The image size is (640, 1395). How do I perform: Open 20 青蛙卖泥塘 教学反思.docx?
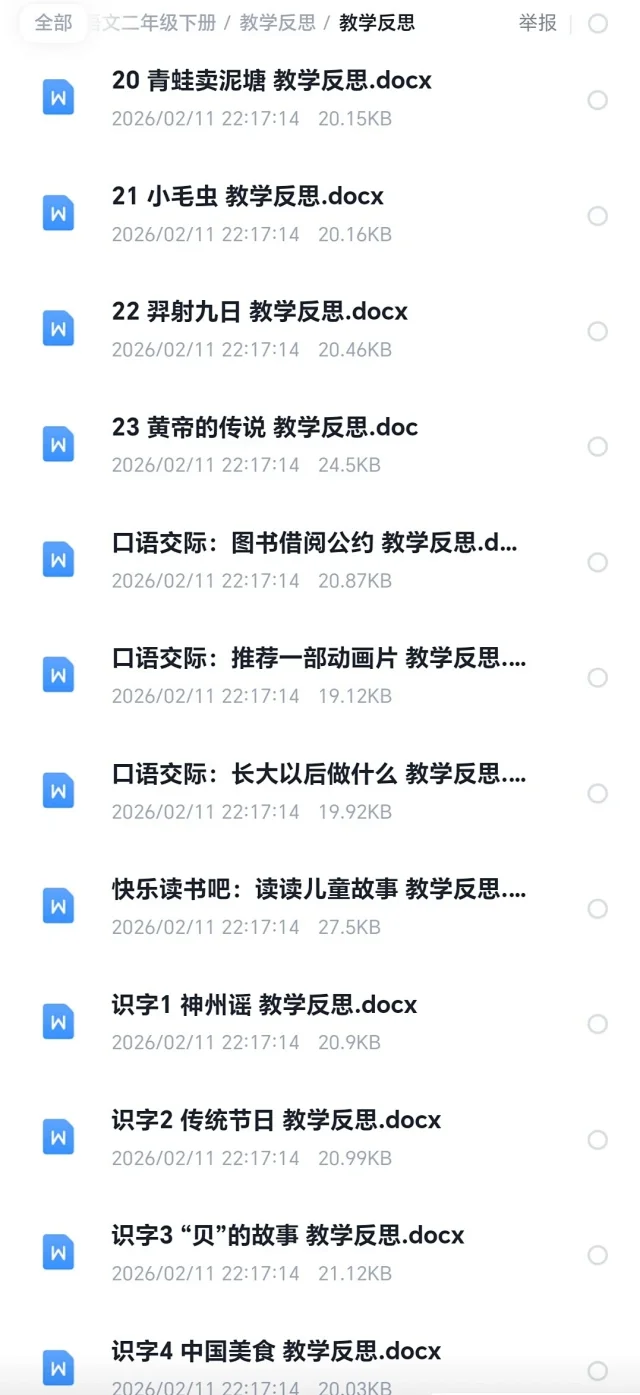[272, 81]
